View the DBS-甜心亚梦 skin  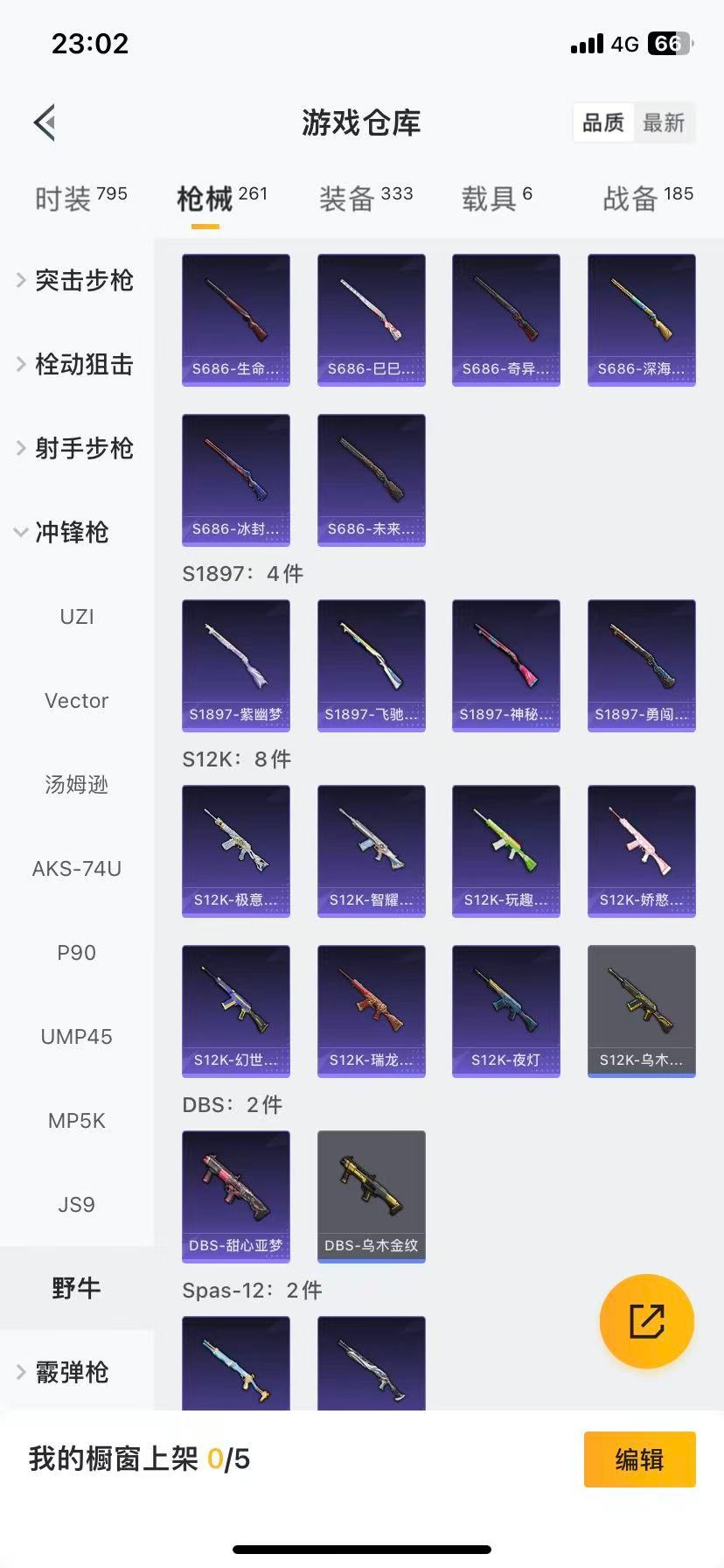point(235,1196)
